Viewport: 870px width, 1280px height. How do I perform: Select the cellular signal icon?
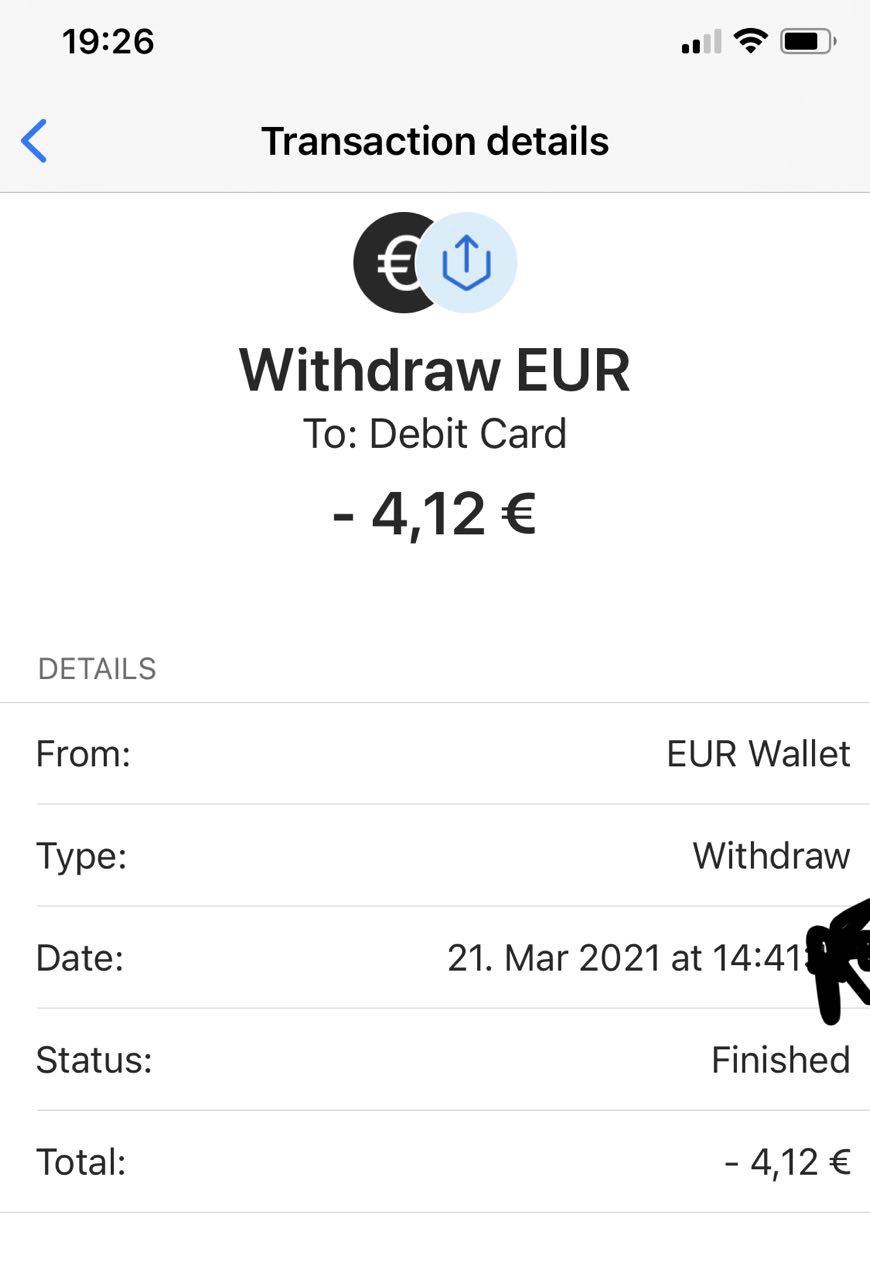700,42
